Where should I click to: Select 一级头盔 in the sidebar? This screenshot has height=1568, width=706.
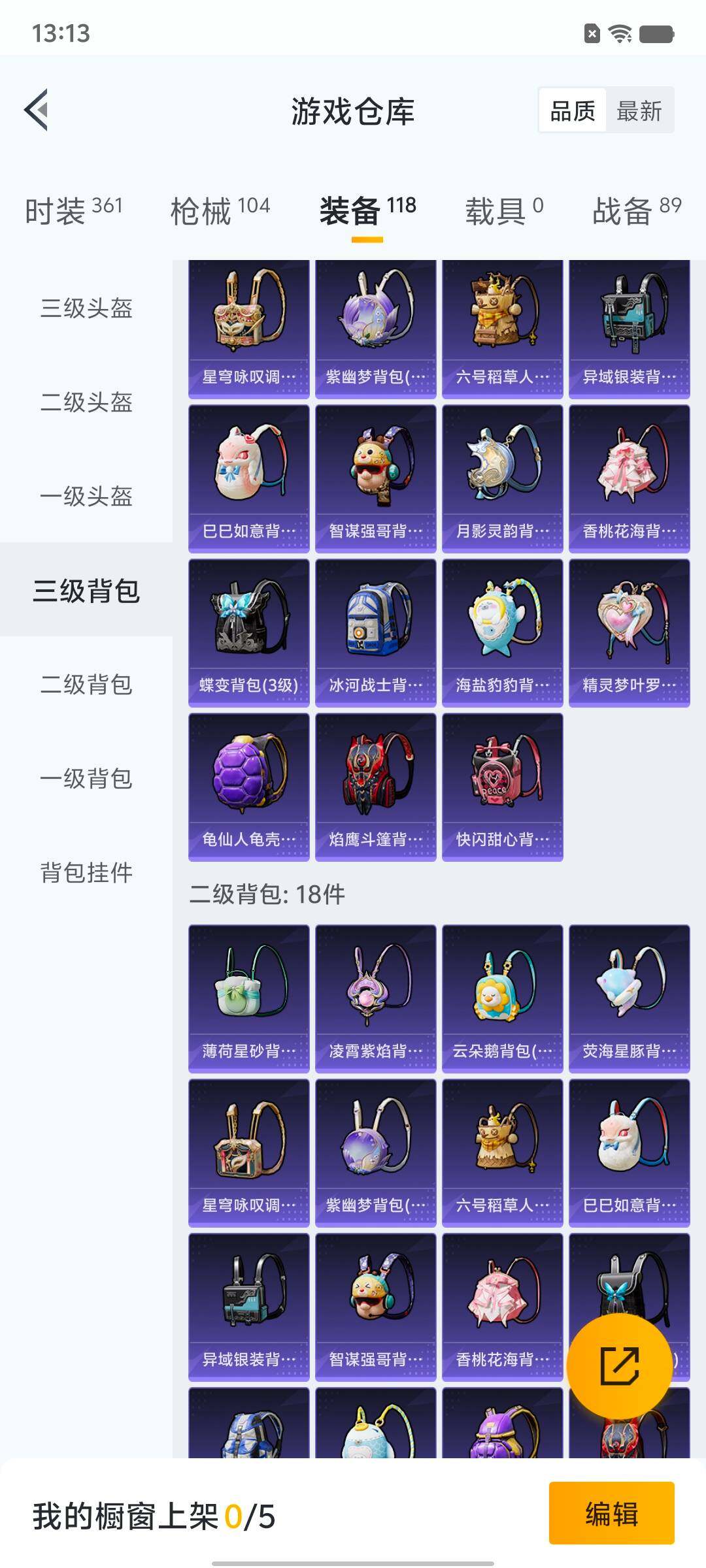[x=86, y=496]
